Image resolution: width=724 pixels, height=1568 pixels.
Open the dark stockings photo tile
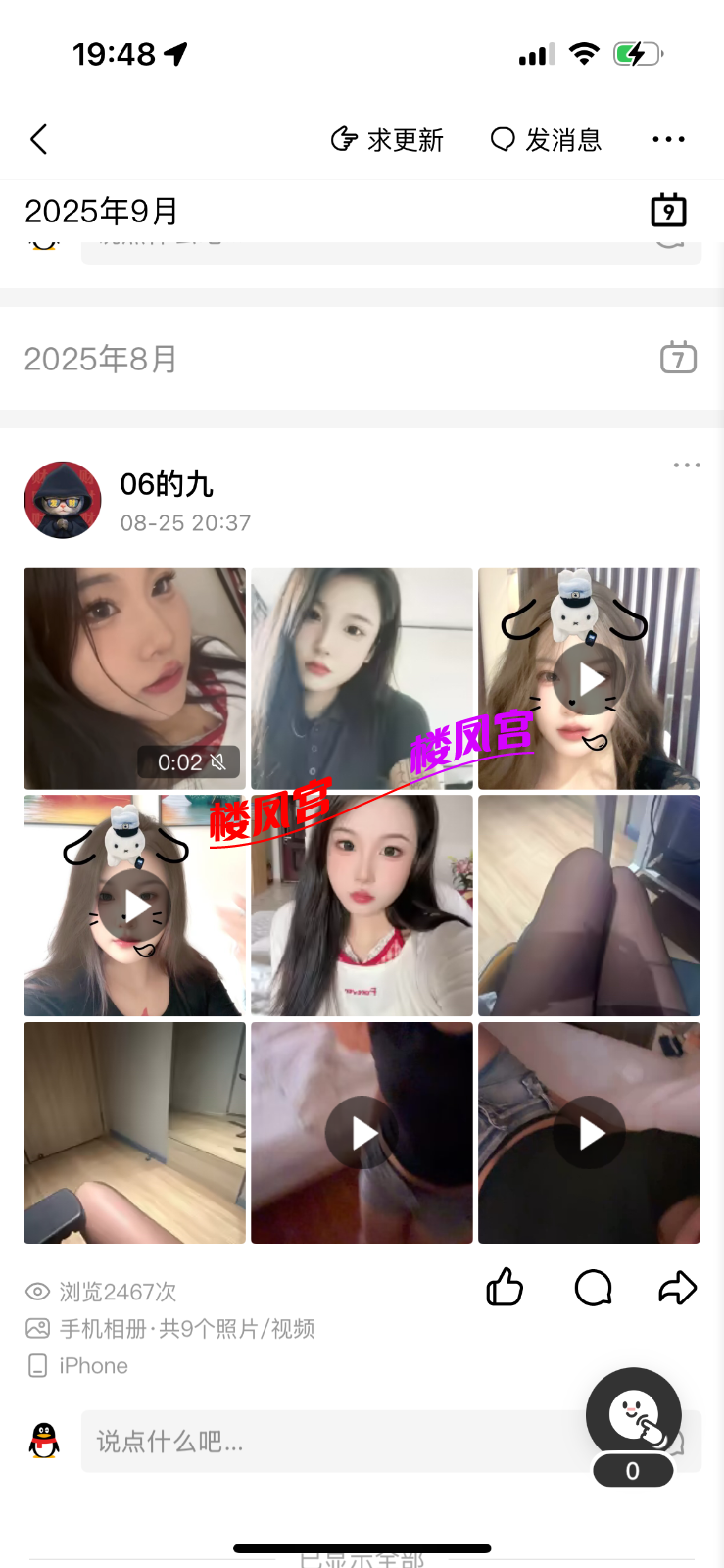coord(589,906)
